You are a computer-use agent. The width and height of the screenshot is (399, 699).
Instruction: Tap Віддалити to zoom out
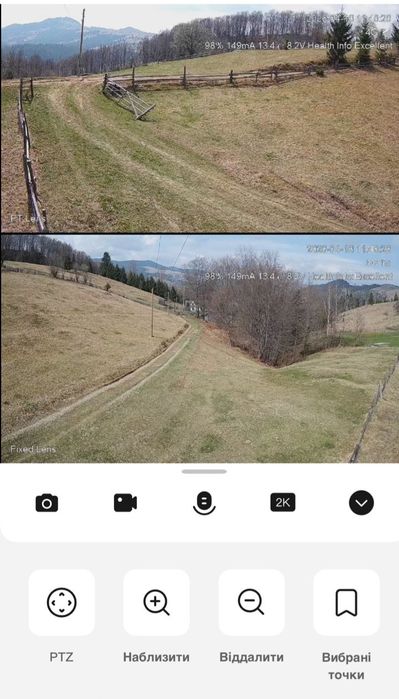click(x=251, y=602)
